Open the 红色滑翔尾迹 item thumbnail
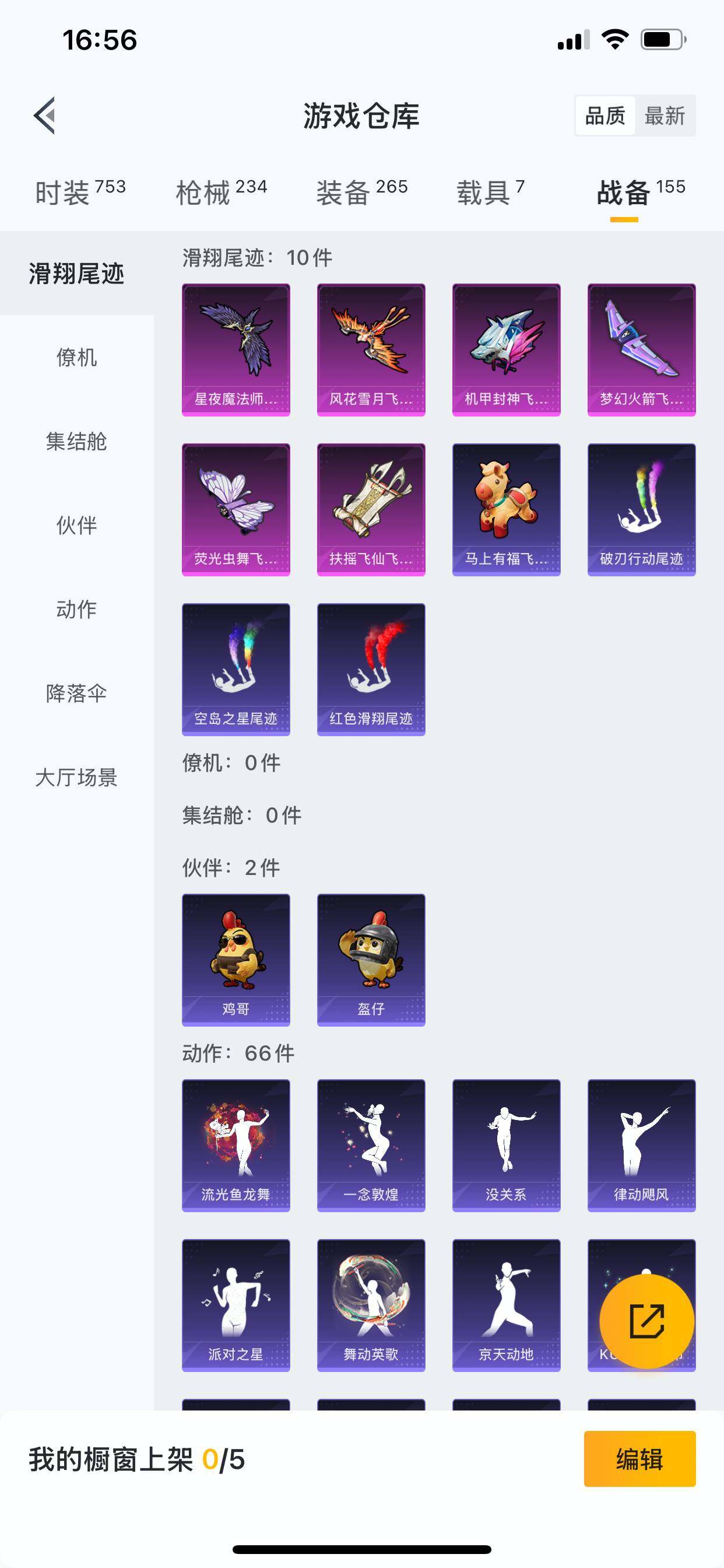This screenshot has height=1568, width=724. coord(371,668)
